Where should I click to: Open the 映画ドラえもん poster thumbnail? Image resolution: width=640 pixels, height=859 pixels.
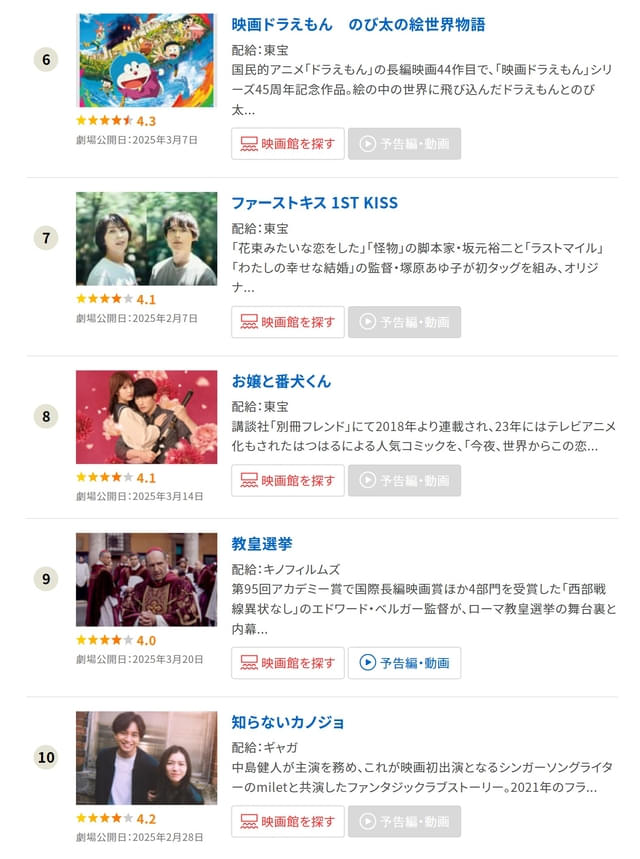[146, 60]
